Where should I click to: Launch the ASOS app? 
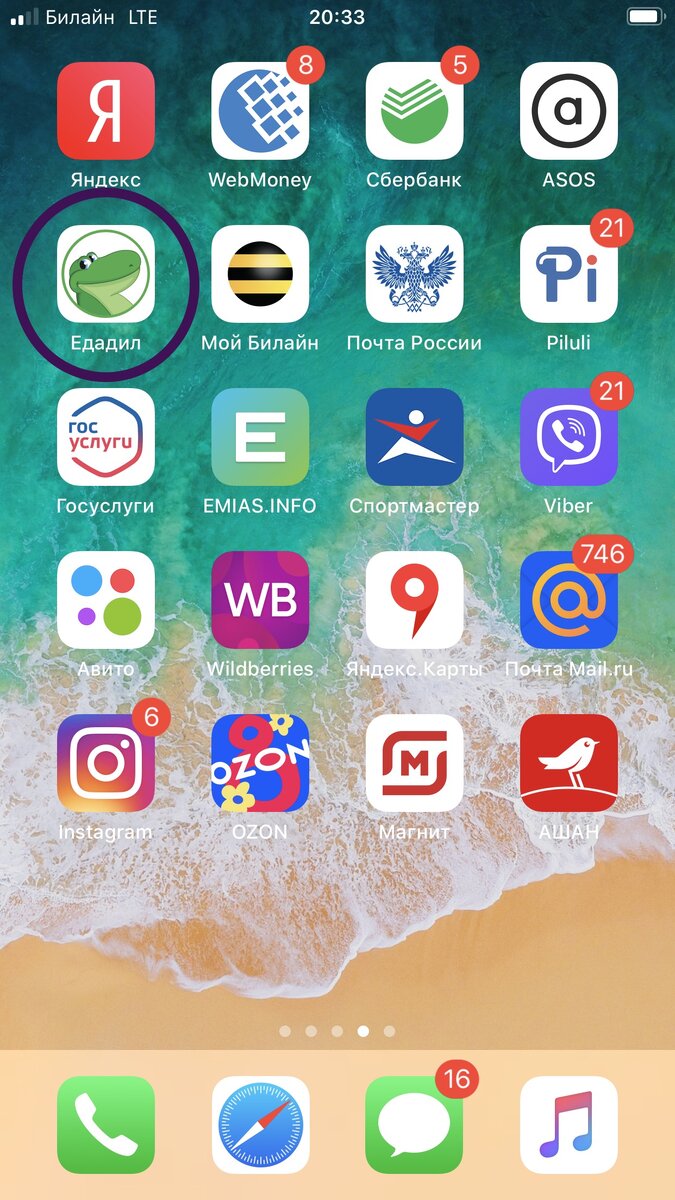pos(568,111)
